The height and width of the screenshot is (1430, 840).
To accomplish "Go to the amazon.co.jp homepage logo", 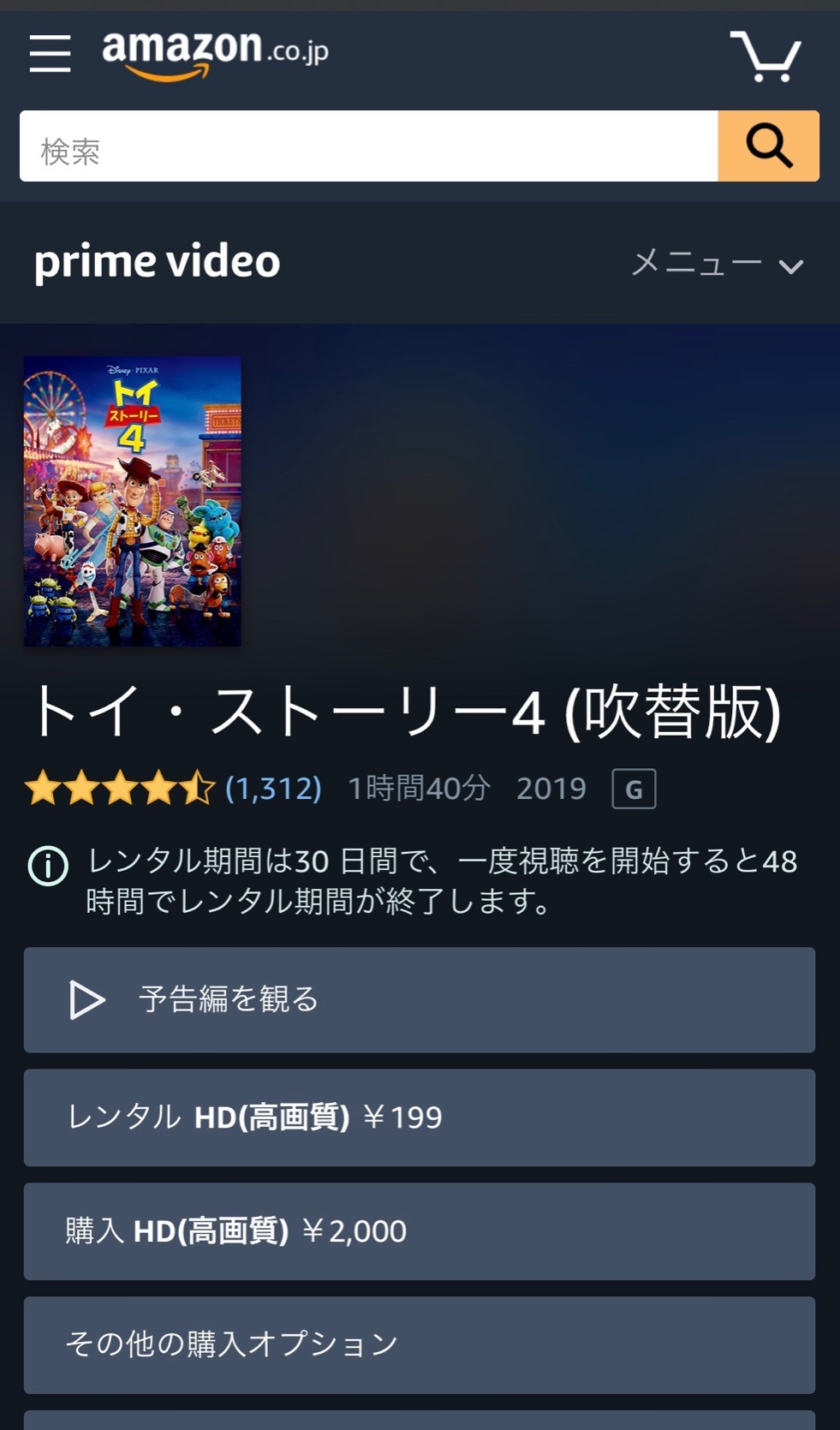I will pyautogui.click(x=215, y=54).
